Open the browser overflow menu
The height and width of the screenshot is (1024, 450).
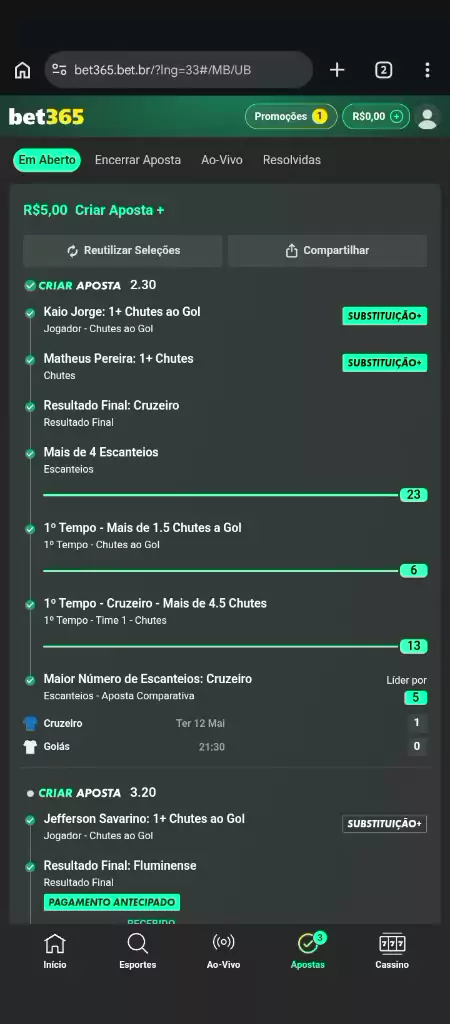(427, 70)
